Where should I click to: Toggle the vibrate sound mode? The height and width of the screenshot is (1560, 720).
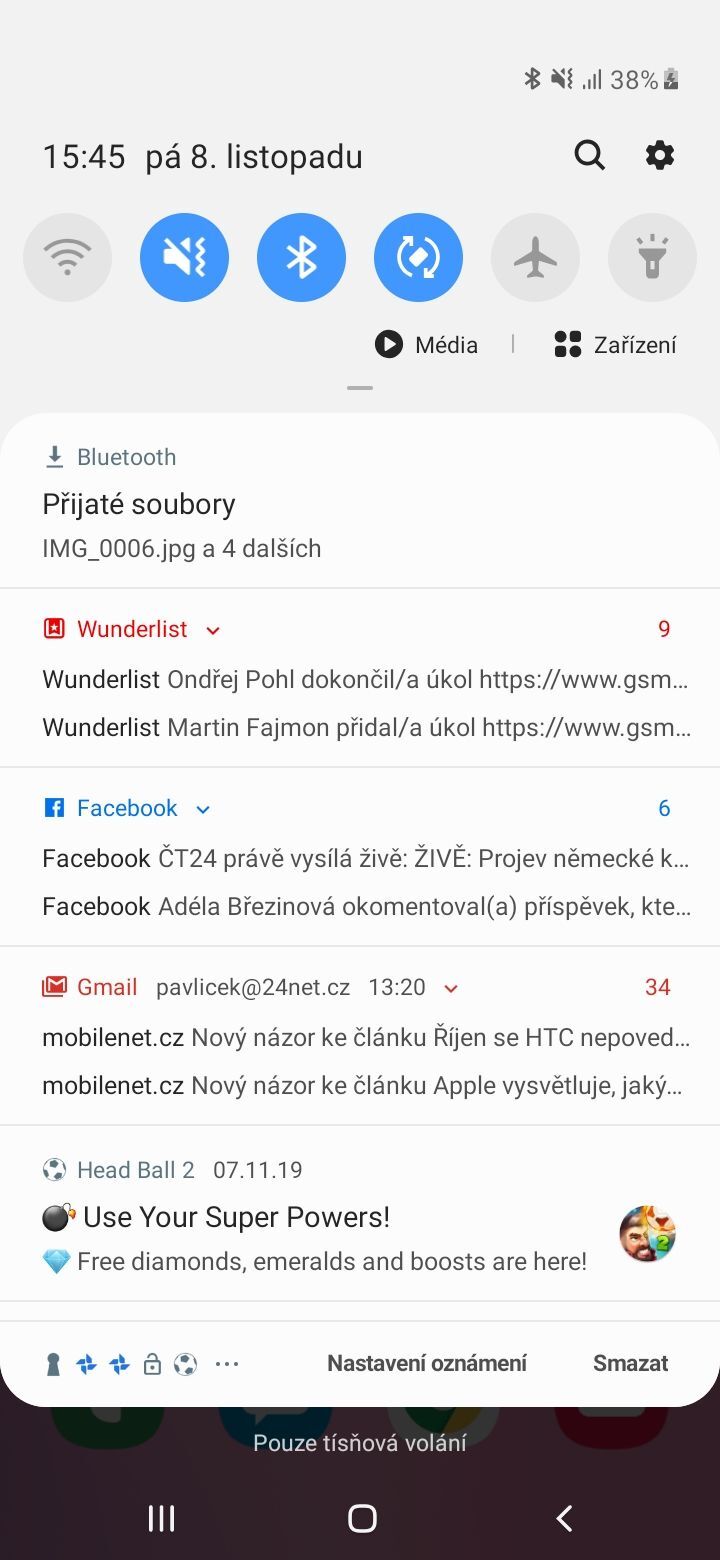[x=184, y=258]
